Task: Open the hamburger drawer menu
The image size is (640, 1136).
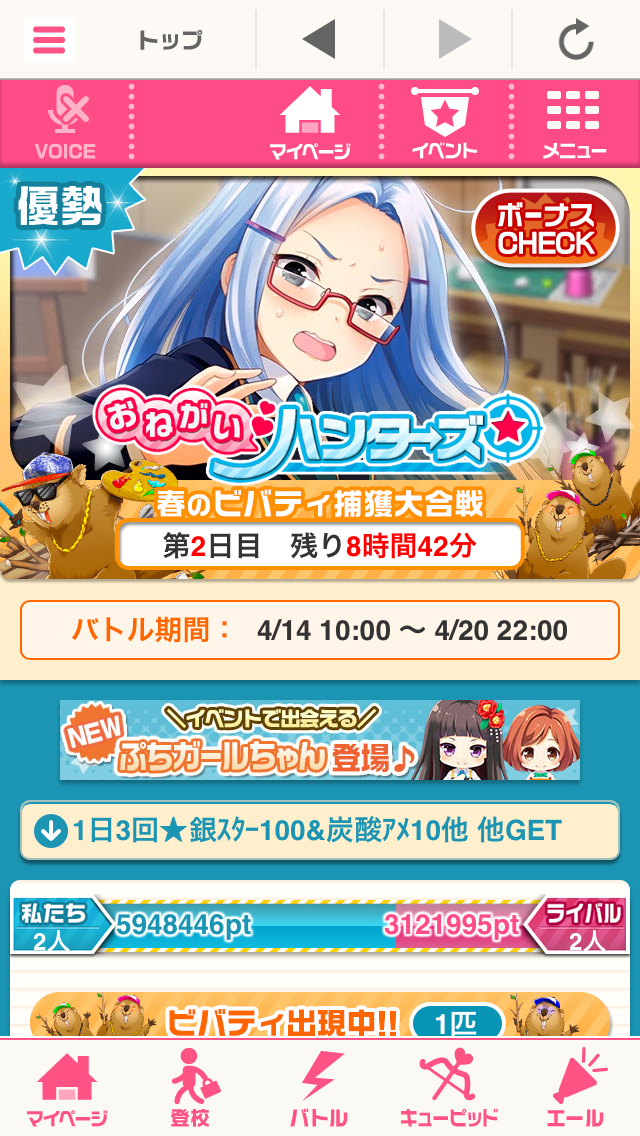Action: [x=48, y=40]
